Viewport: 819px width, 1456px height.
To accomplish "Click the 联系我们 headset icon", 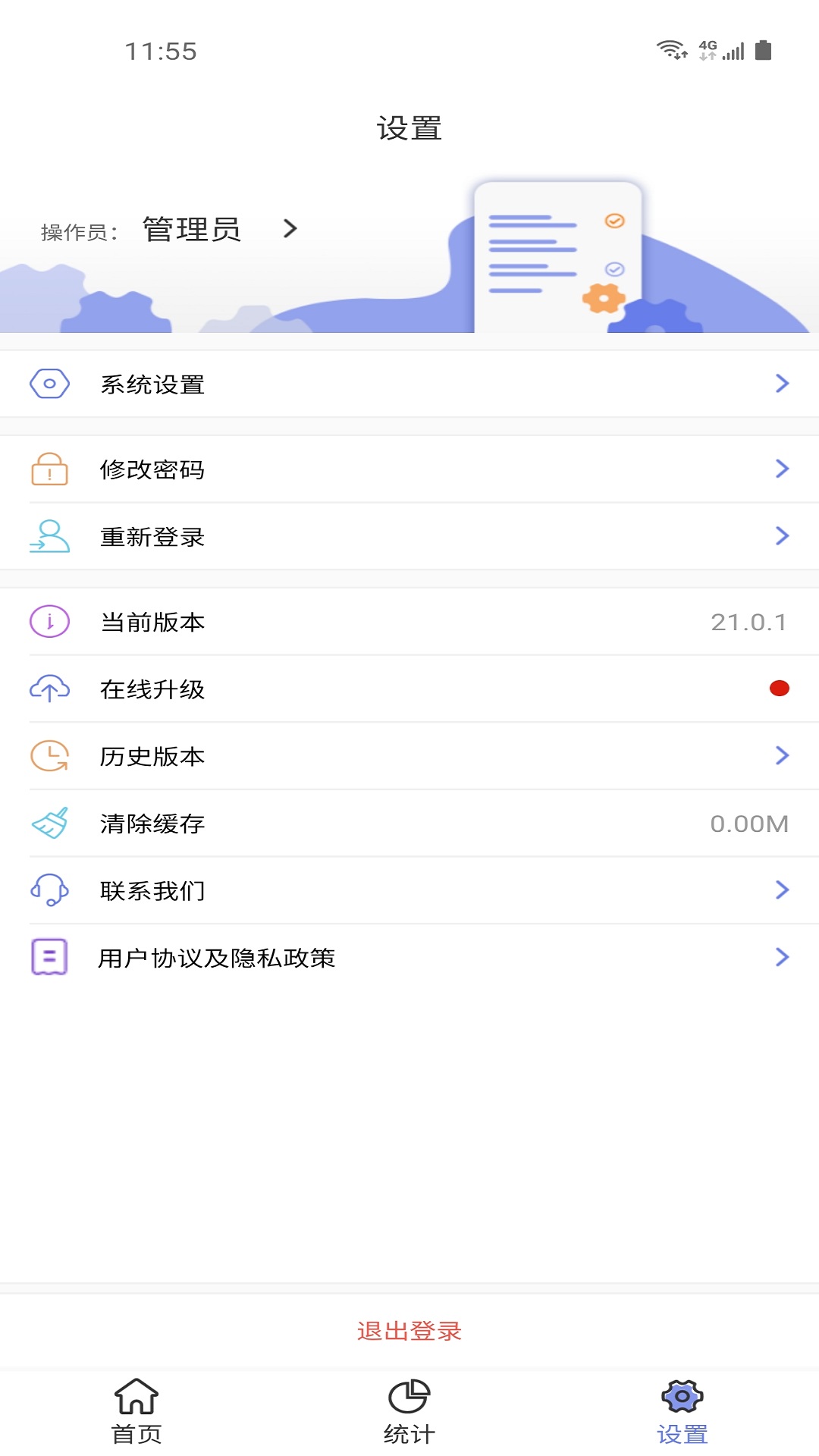I will (x=49, y=890).
